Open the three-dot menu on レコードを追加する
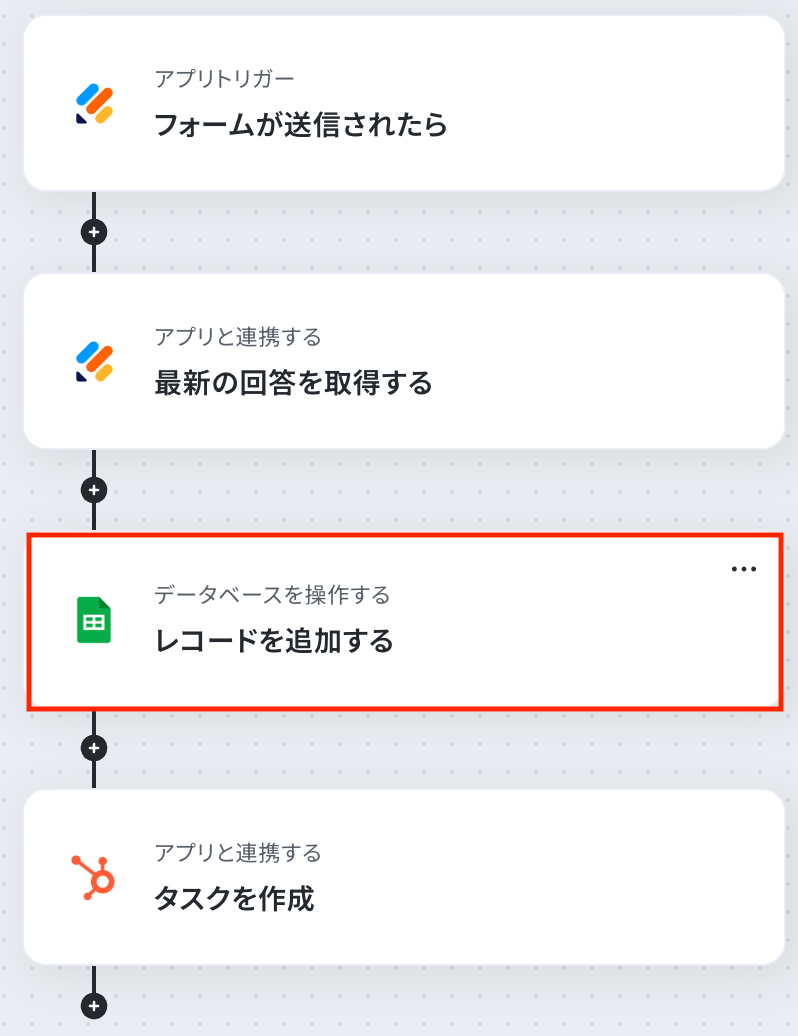 [x=743, y=569]
